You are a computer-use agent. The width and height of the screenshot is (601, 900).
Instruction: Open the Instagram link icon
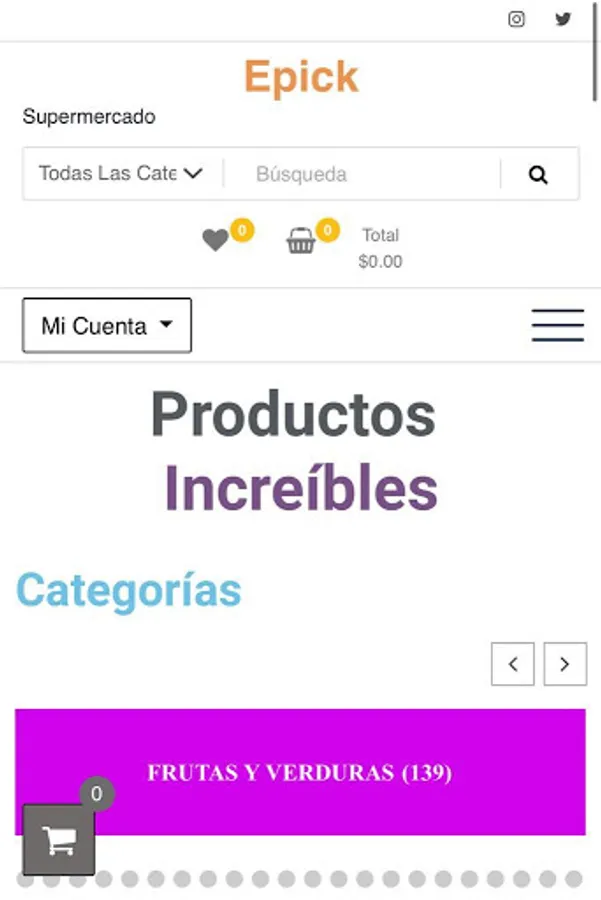(516, 19)
